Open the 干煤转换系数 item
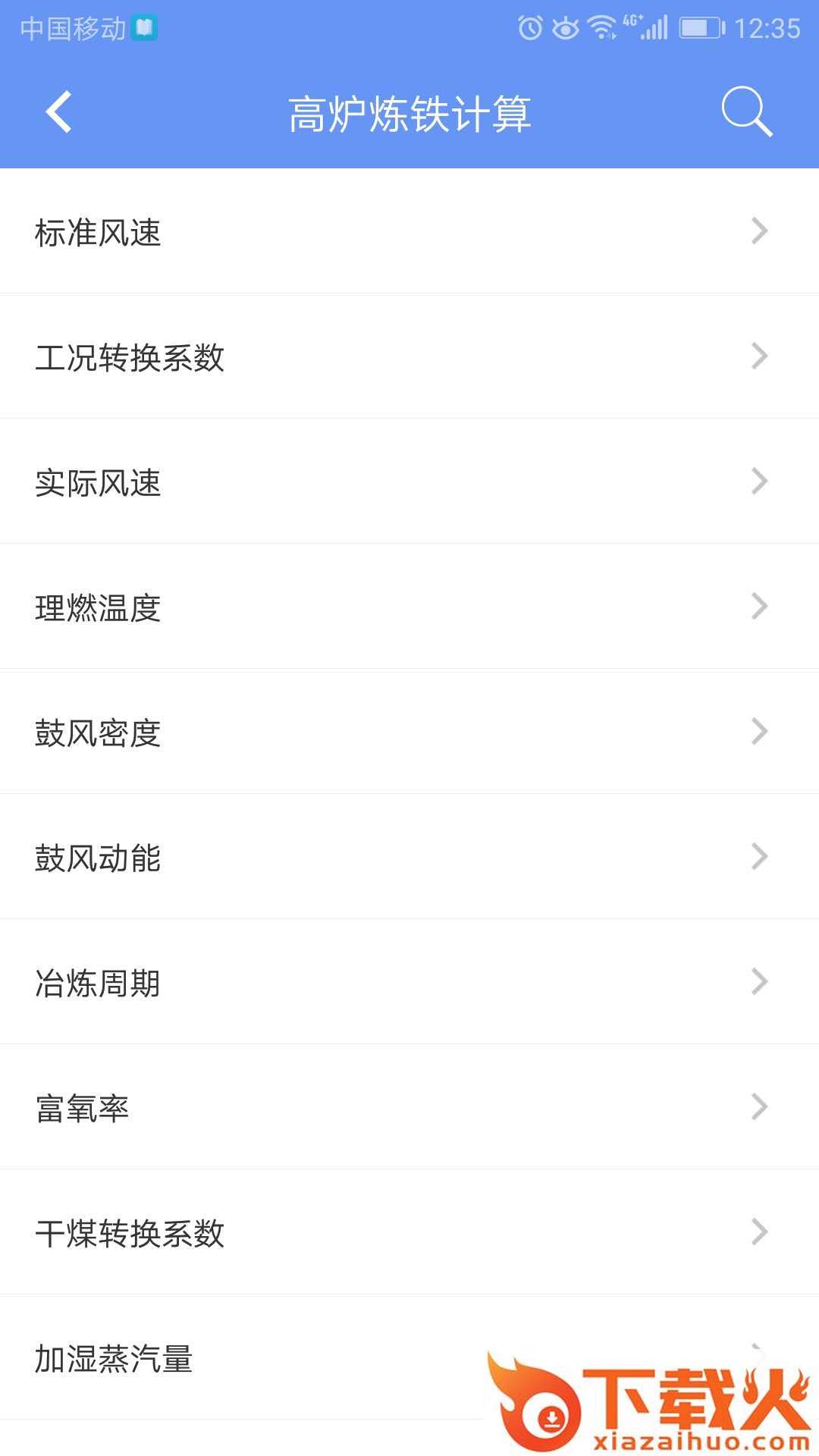Screen dimensions: 819x1456 409,1232
